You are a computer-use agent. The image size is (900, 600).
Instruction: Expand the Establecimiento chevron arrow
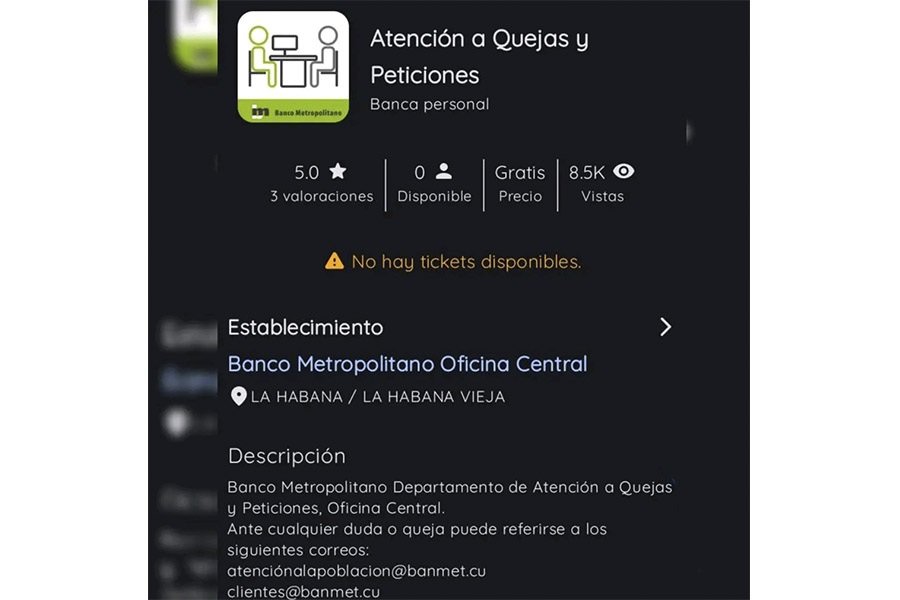(x=665, y=327)
